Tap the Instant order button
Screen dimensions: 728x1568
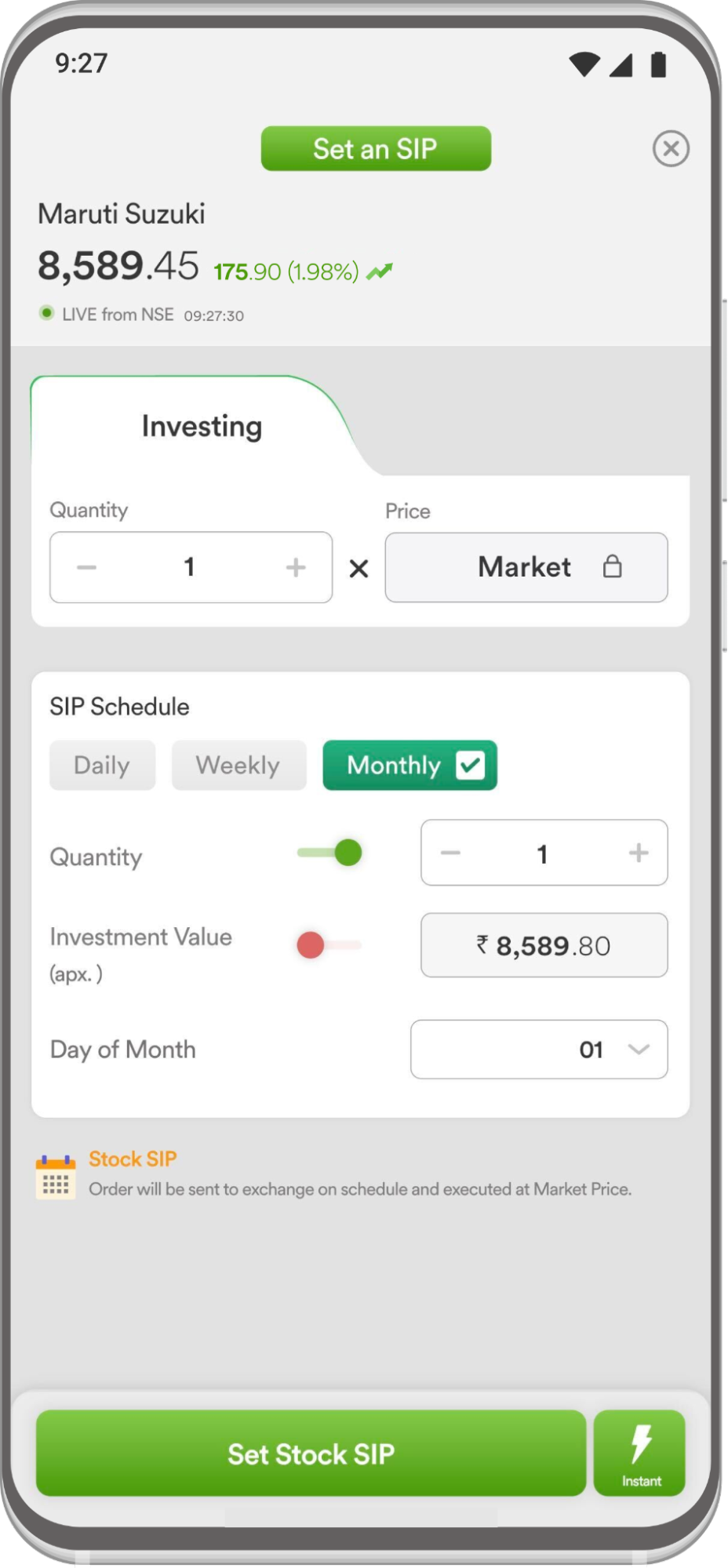point(640,1453)
